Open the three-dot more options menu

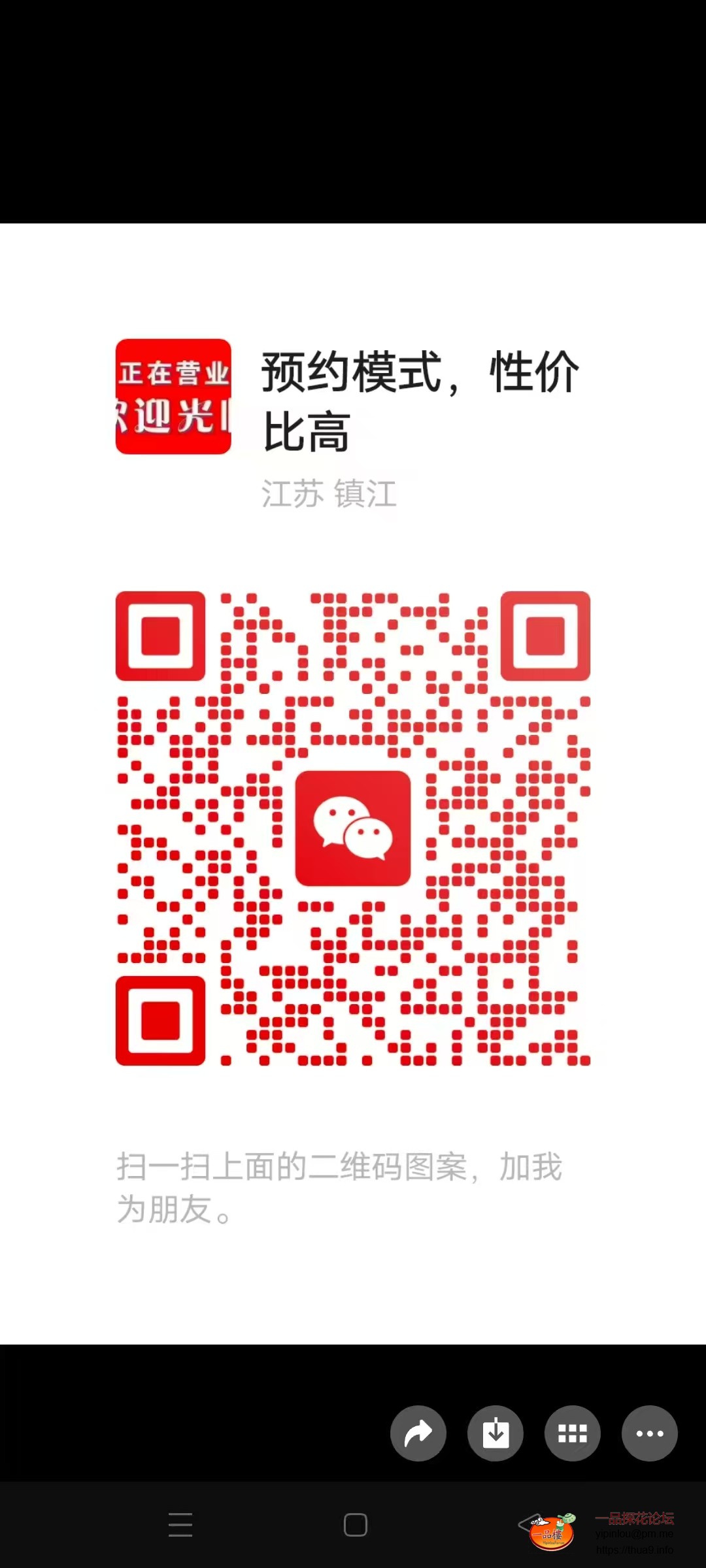649,1433
